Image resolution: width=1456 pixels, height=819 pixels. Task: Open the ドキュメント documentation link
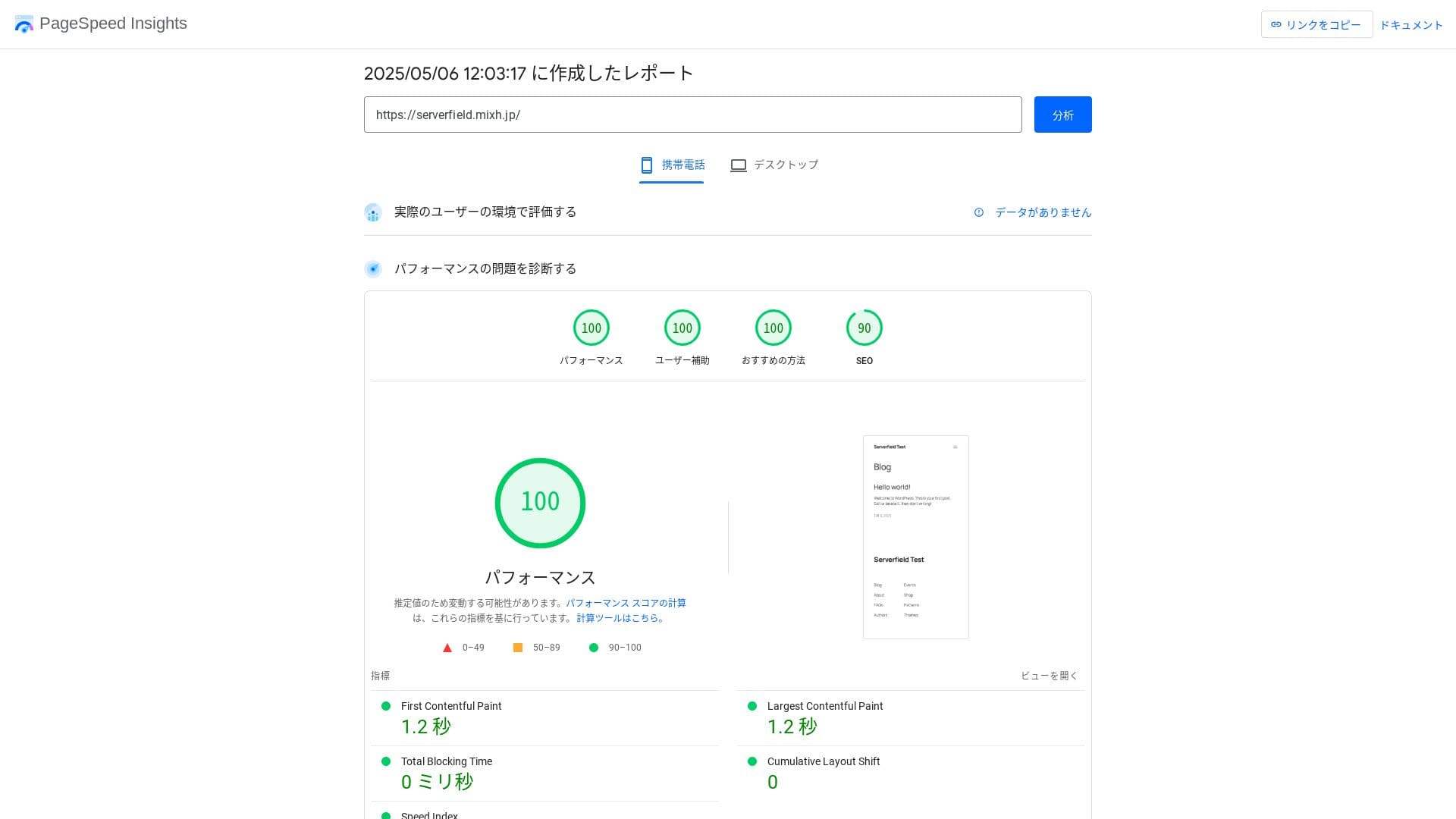click(1411, 25)
